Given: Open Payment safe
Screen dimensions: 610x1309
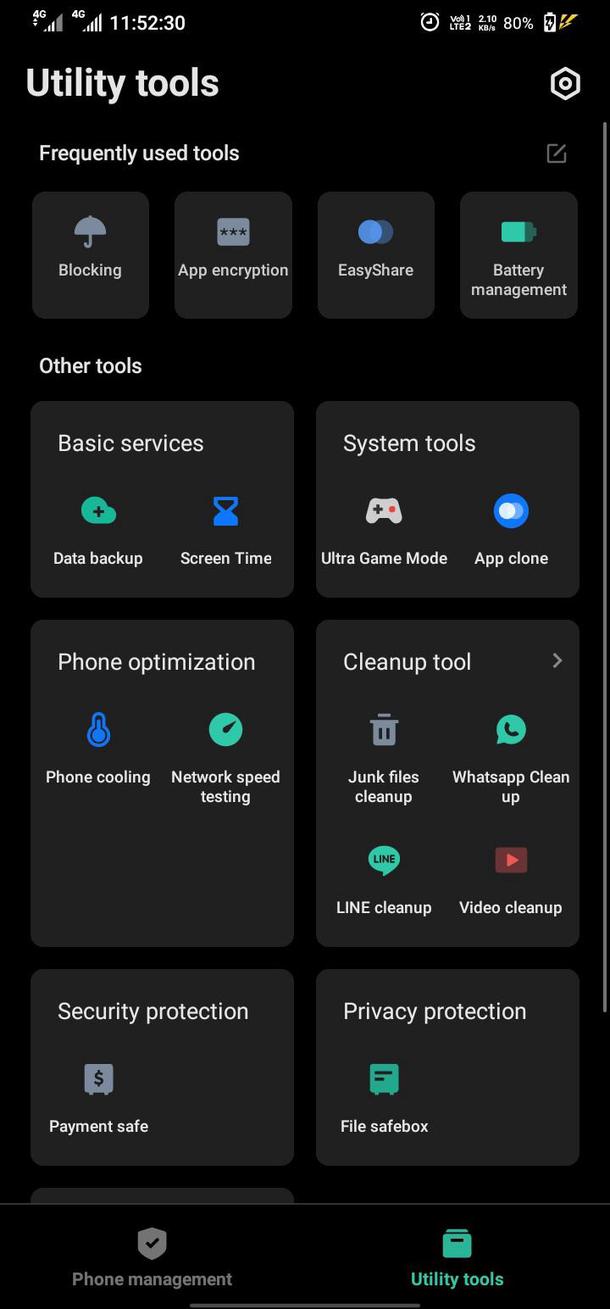Looking at the screenshot, I should pyautogui.click(x=98, y=1098).
